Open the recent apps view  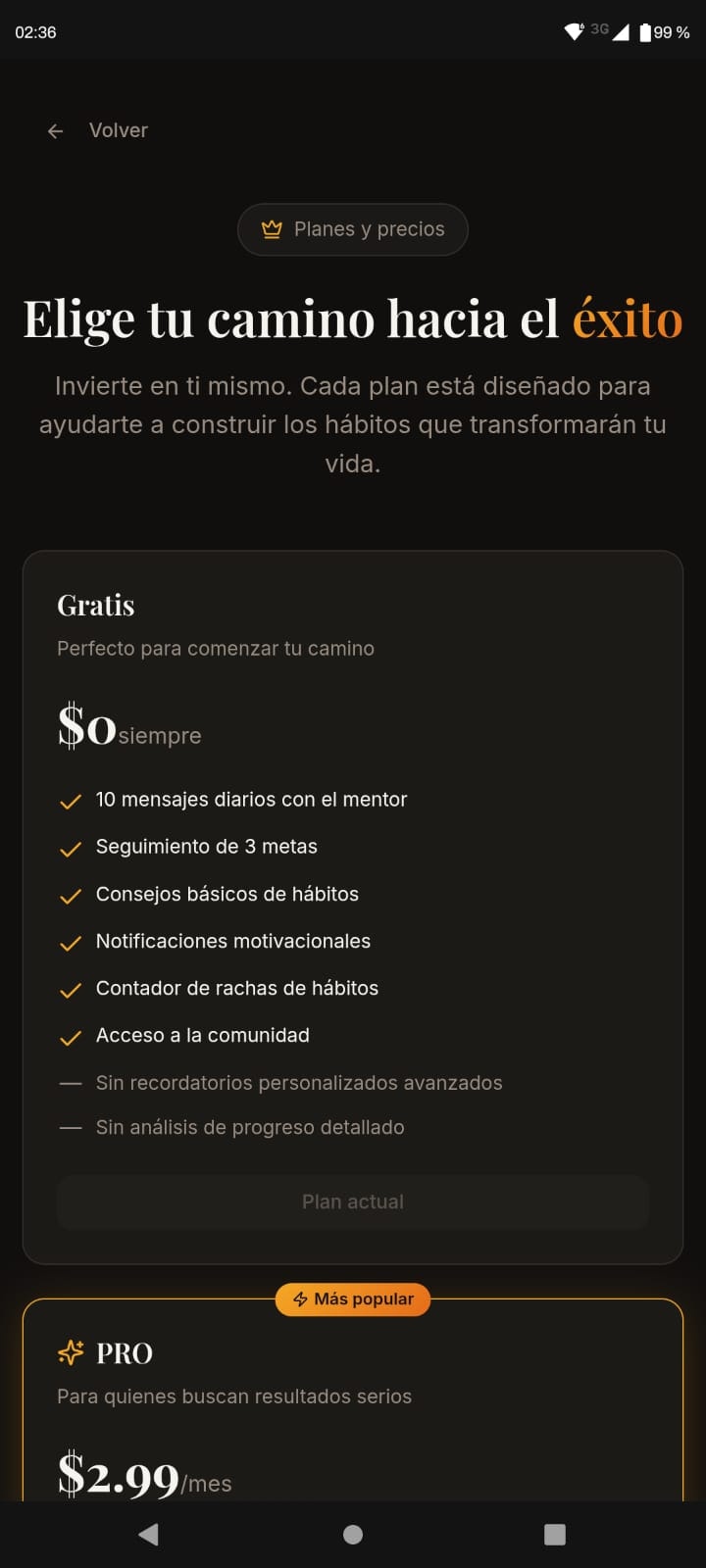tap(555, 1535)
